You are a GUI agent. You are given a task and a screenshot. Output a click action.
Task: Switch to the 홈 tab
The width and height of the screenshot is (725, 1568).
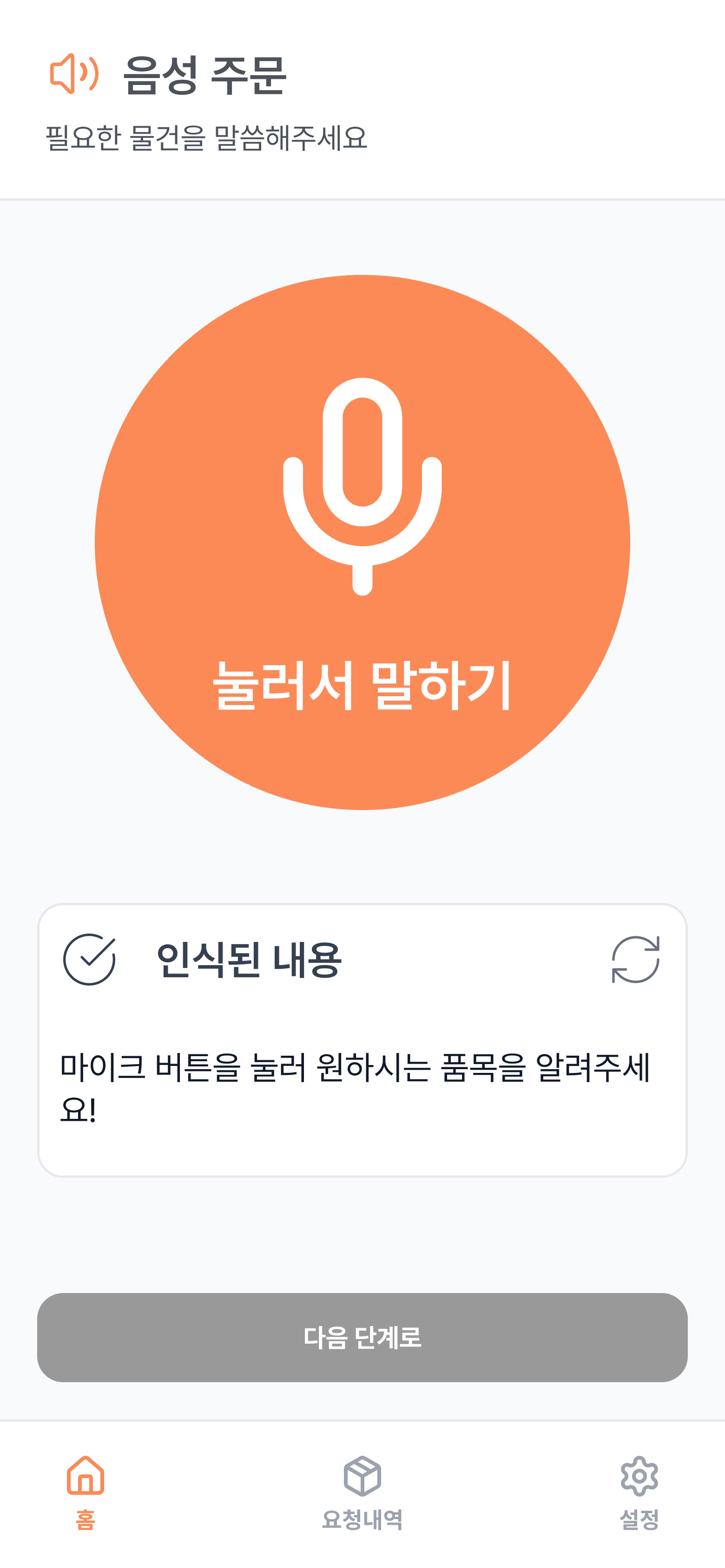coord(86,1492)
